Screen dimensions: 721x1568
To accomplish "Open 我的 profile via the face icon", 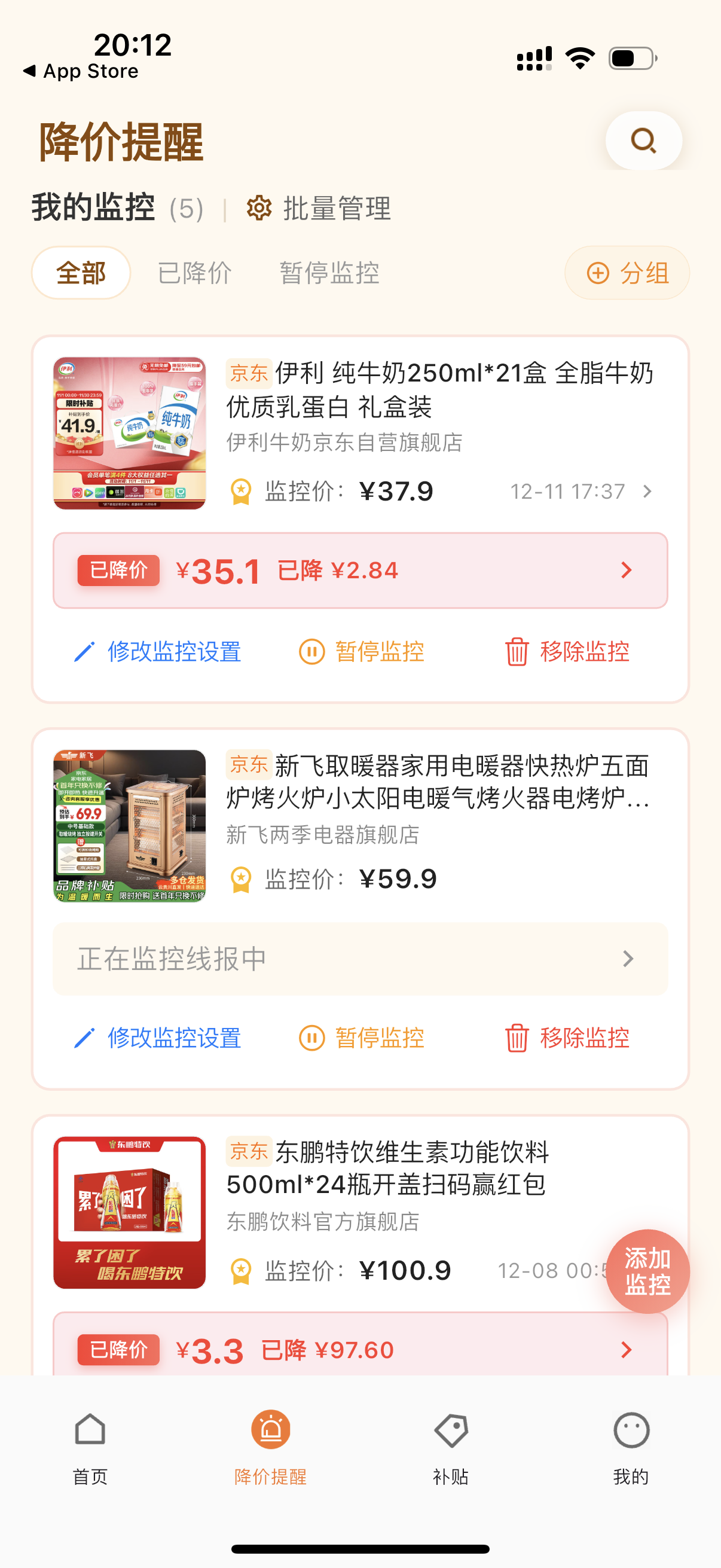I will (x=630, y=1430).
